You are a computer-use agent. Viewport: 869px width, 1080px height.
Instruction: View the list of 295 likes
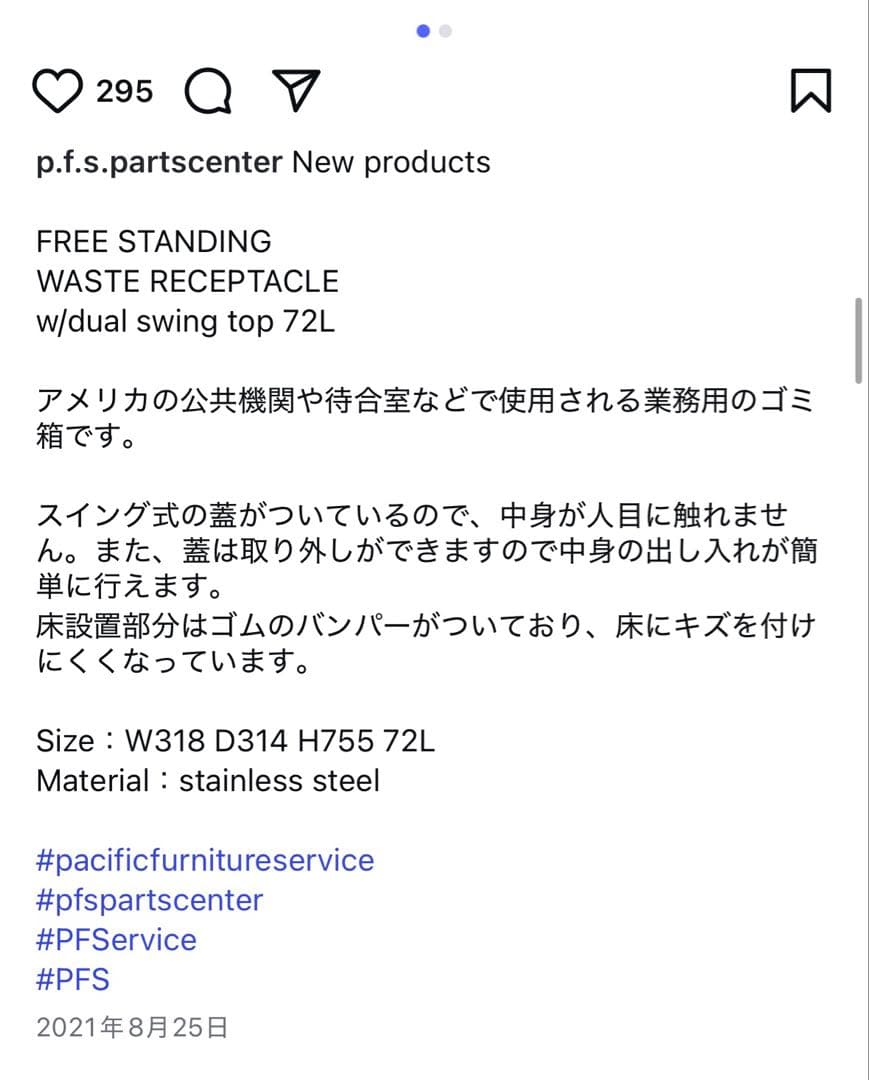125,90
